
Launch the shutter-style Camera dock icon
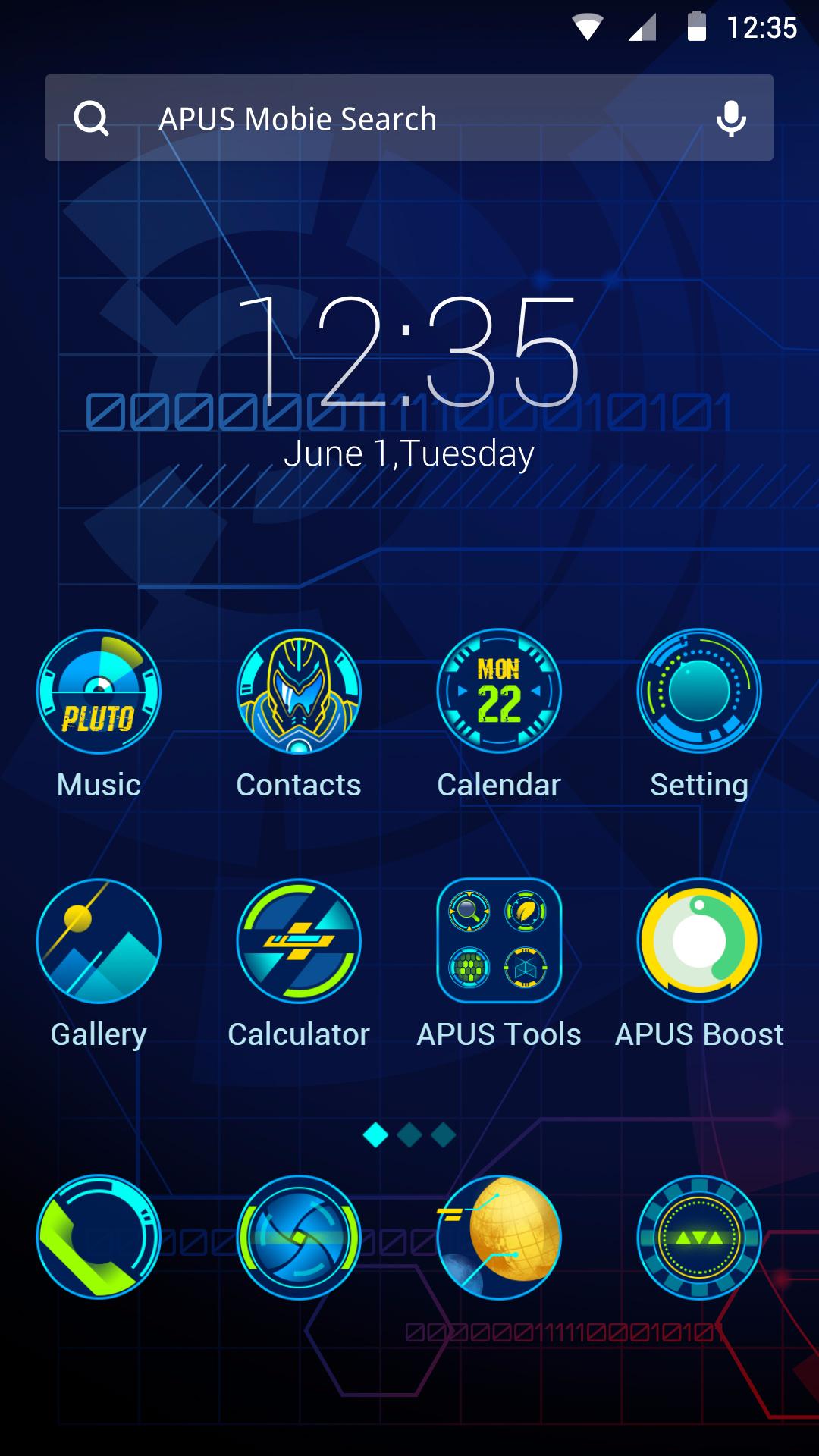point(299,1236)
